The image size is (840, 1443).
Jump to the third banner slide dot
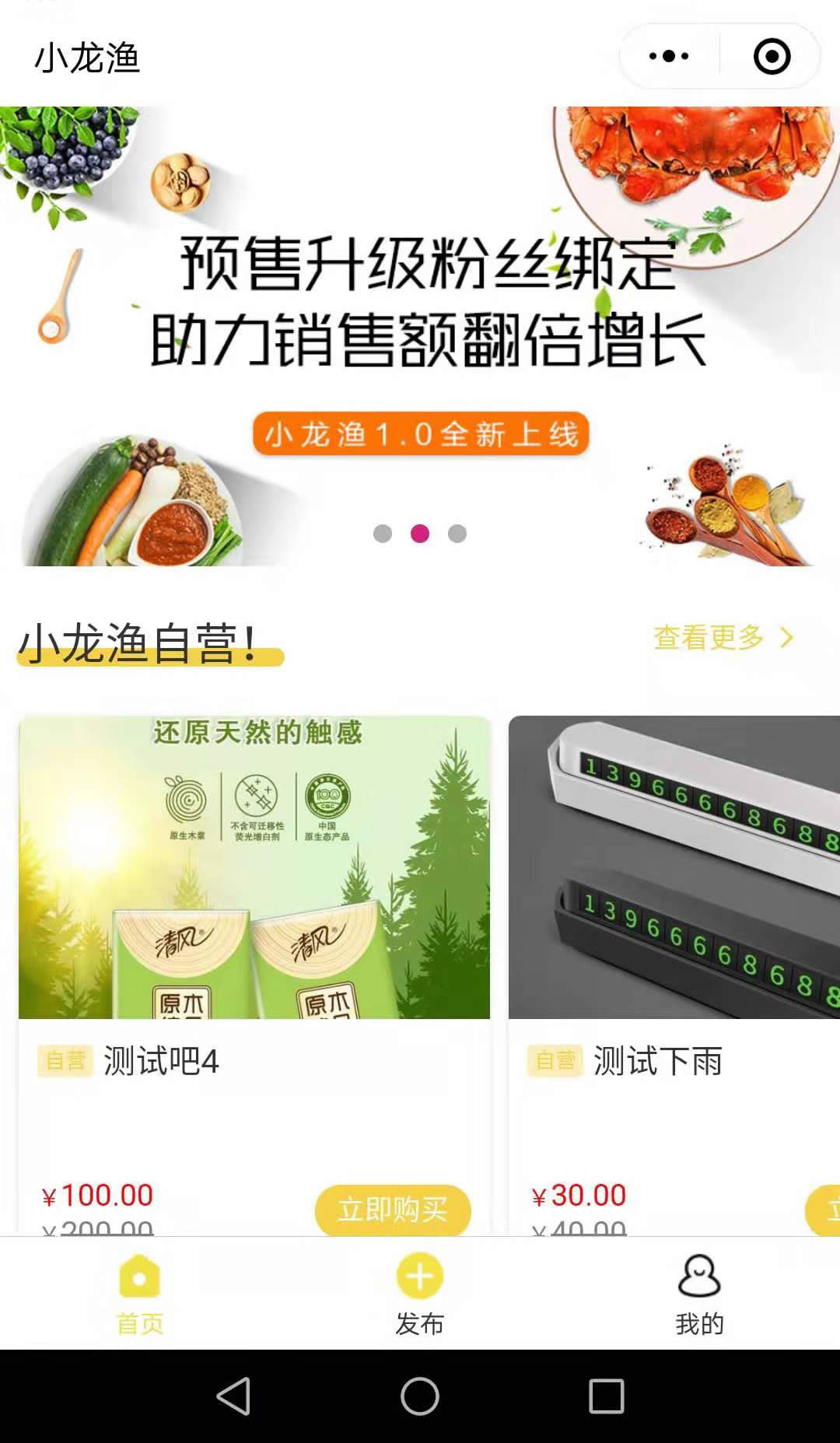[x=457, y=534]
